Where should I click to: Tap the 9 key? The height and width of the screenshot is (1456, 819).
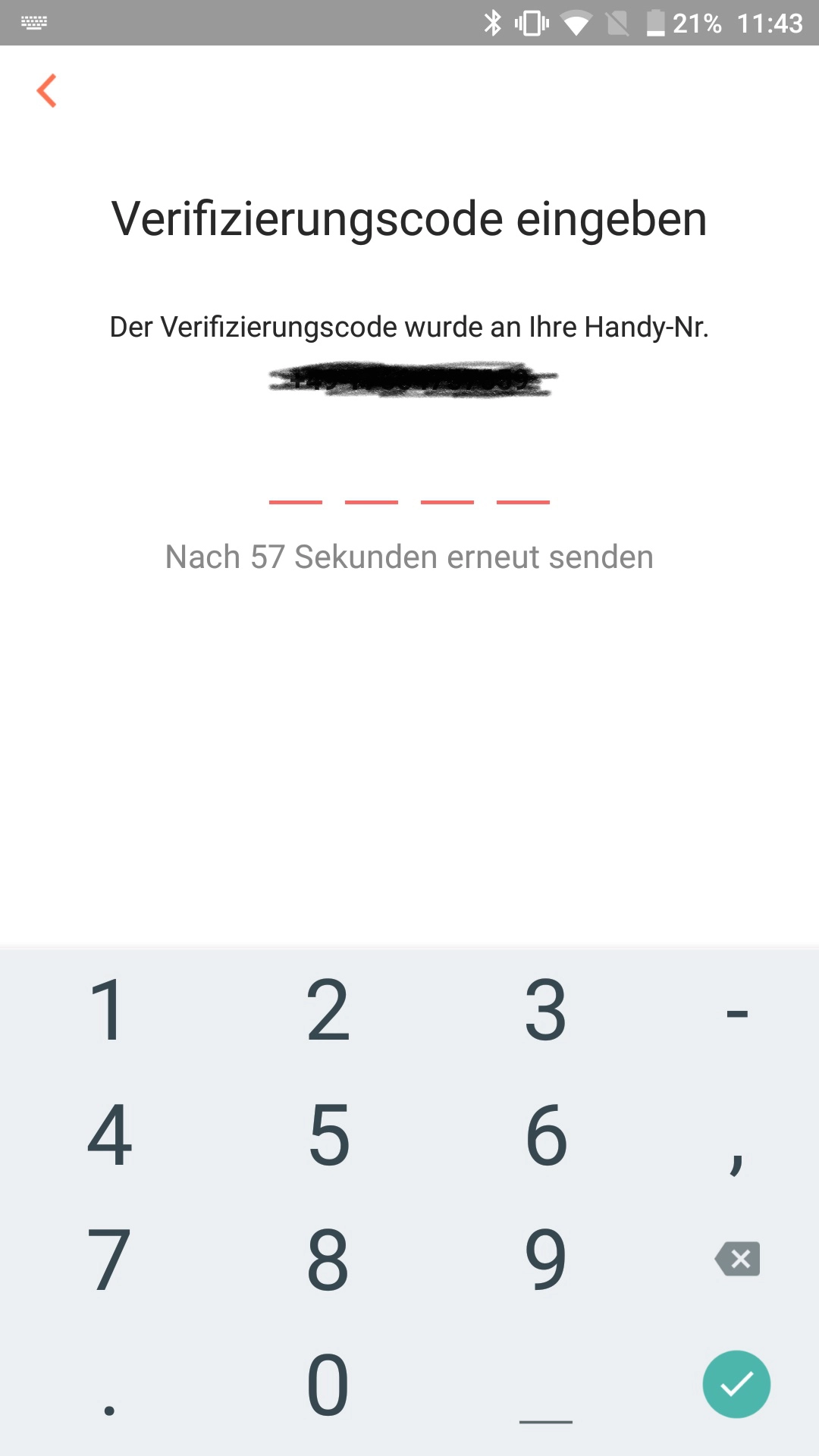[x=546, y=1260]
